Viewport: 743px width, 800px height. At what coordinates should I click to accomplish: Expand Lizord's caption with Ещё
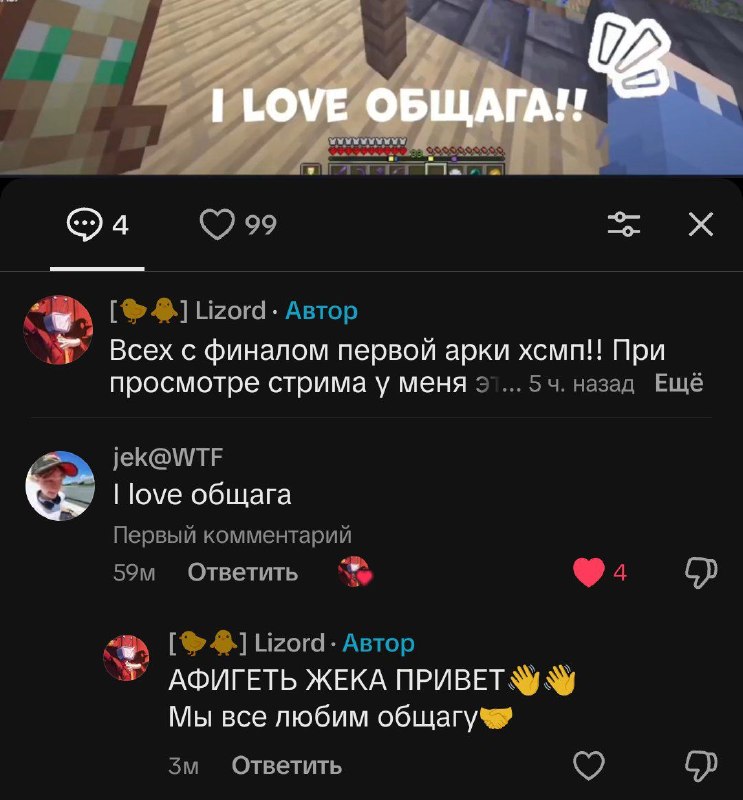[679, 383]
